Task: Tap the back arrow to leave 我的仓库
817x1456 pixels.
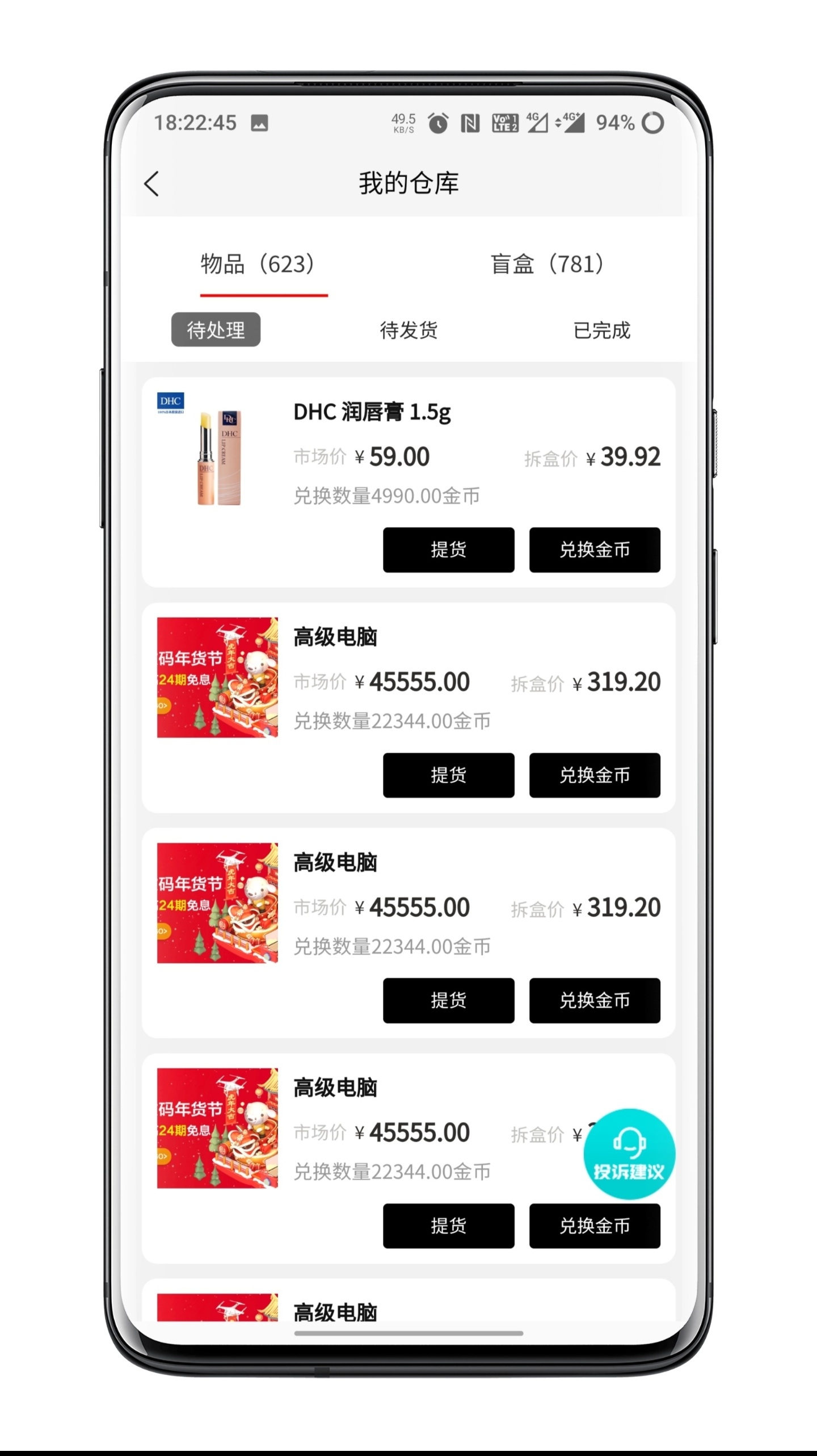Action: (151, 184)
